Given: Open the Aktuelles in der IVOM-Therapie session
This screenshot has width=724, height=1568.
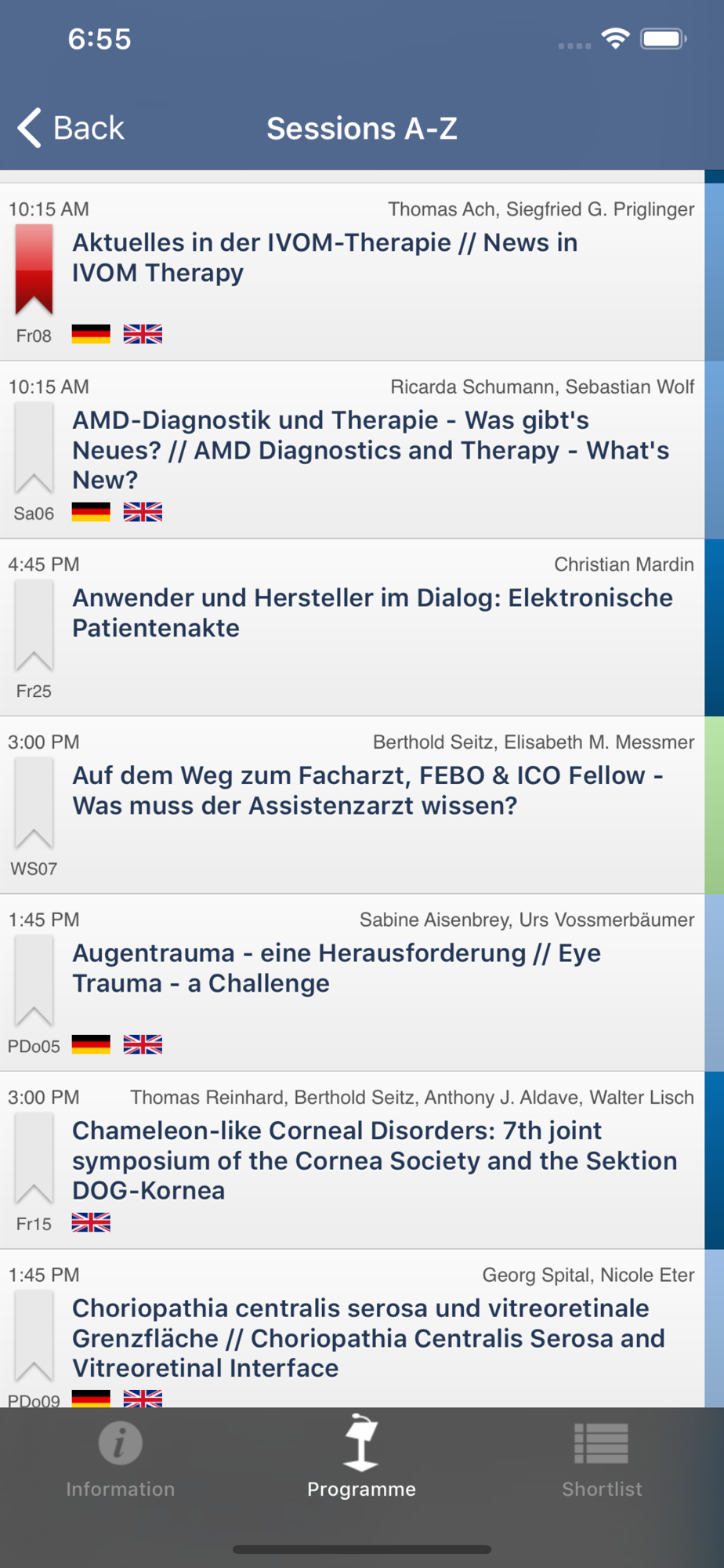Looking at the screenshot, I should tap(353, 272).
